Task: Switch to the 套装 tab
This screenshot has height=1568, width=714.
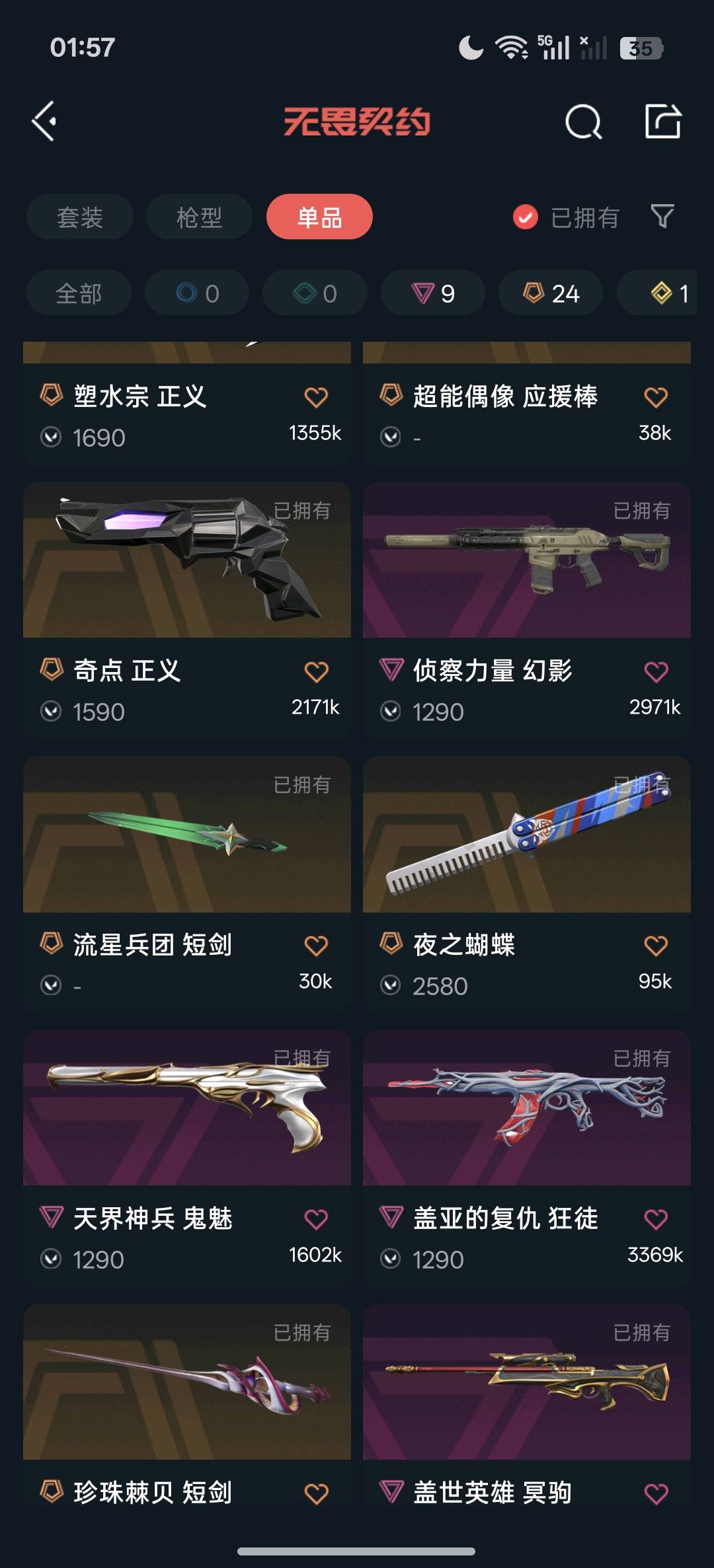Action: (80, 217)
